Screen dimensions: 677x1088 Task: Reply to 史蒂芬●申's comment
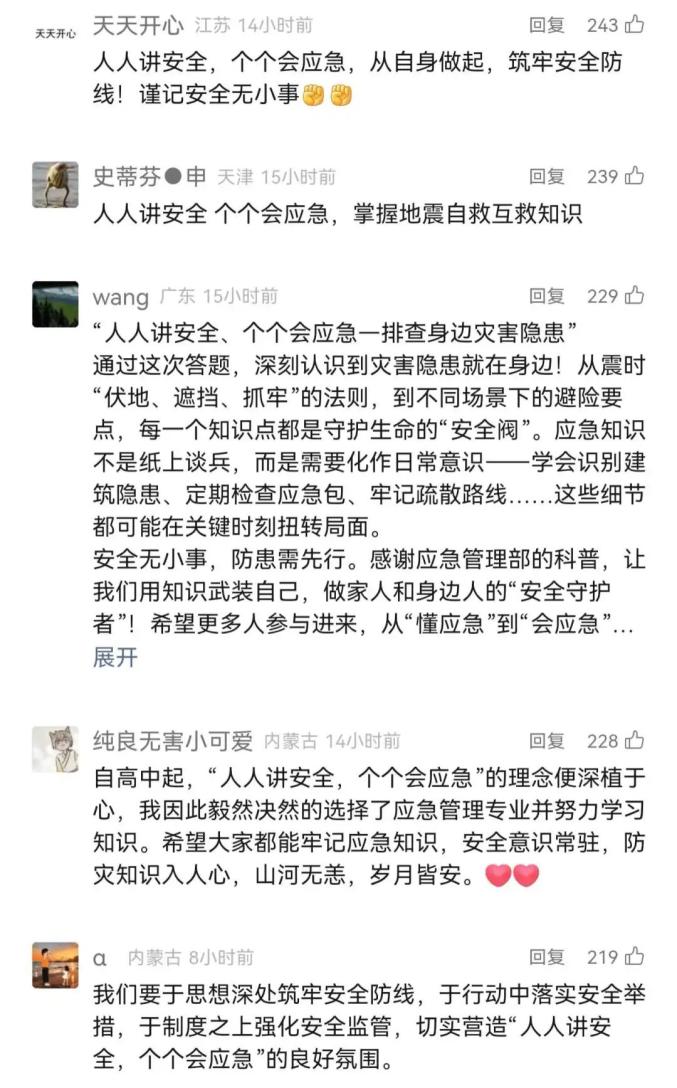(546, 177)
